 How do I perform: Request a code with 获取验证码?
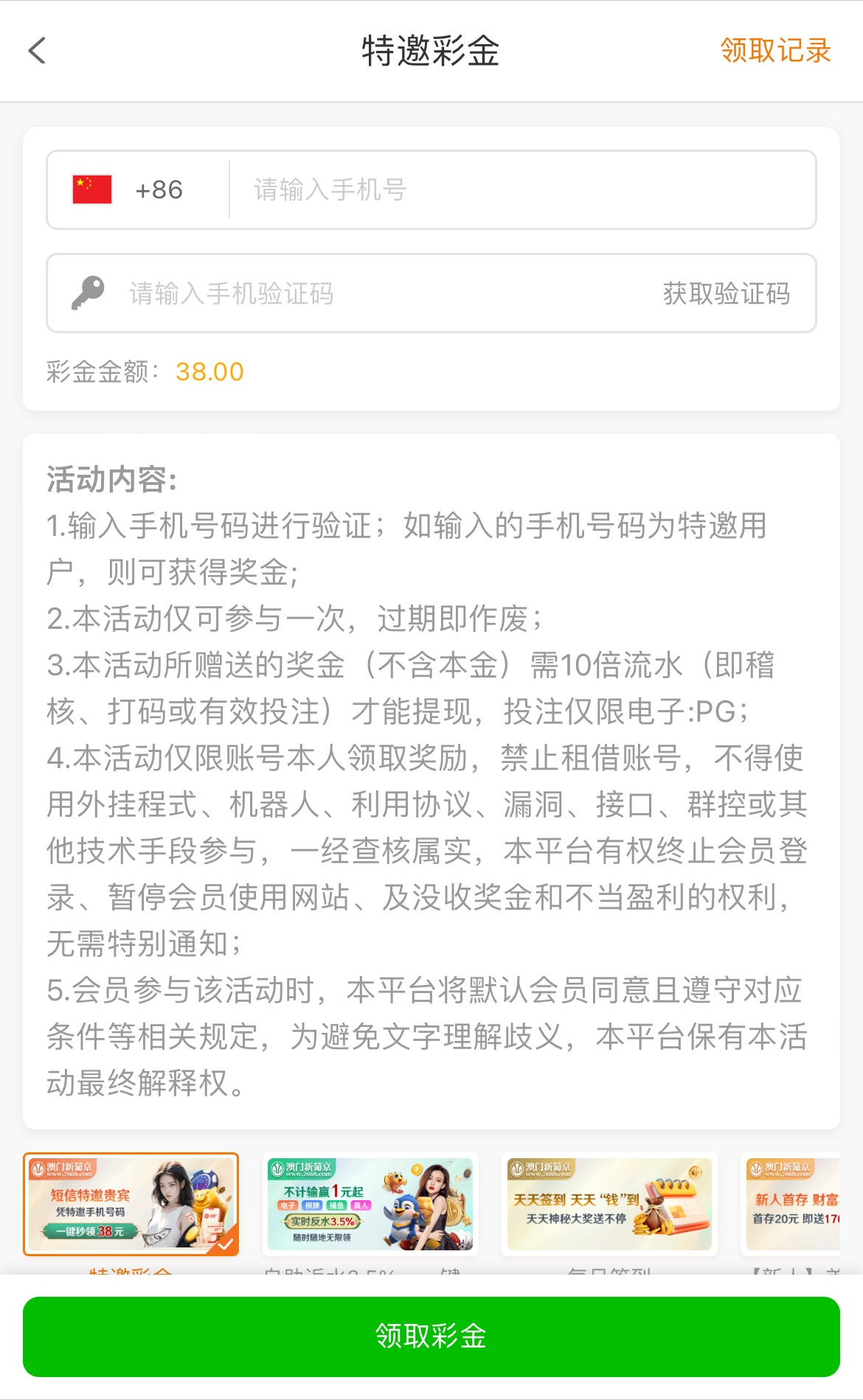[726, 293]
